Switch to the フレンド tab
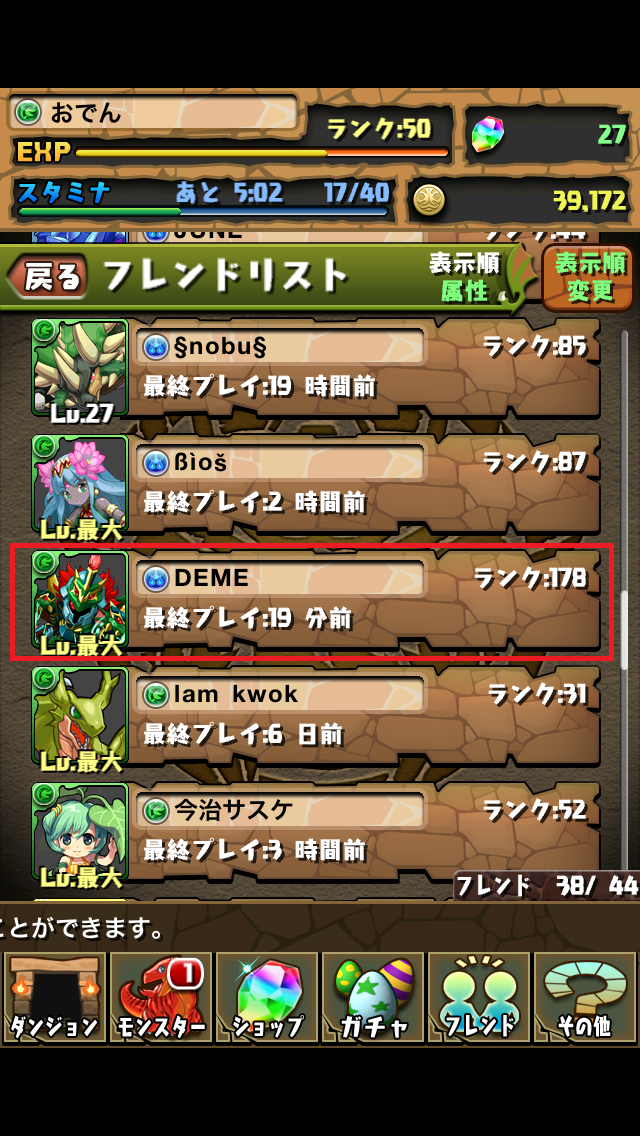Image resolution: width=640 pixels, height=1136 pixels. (x=478, y=997)
